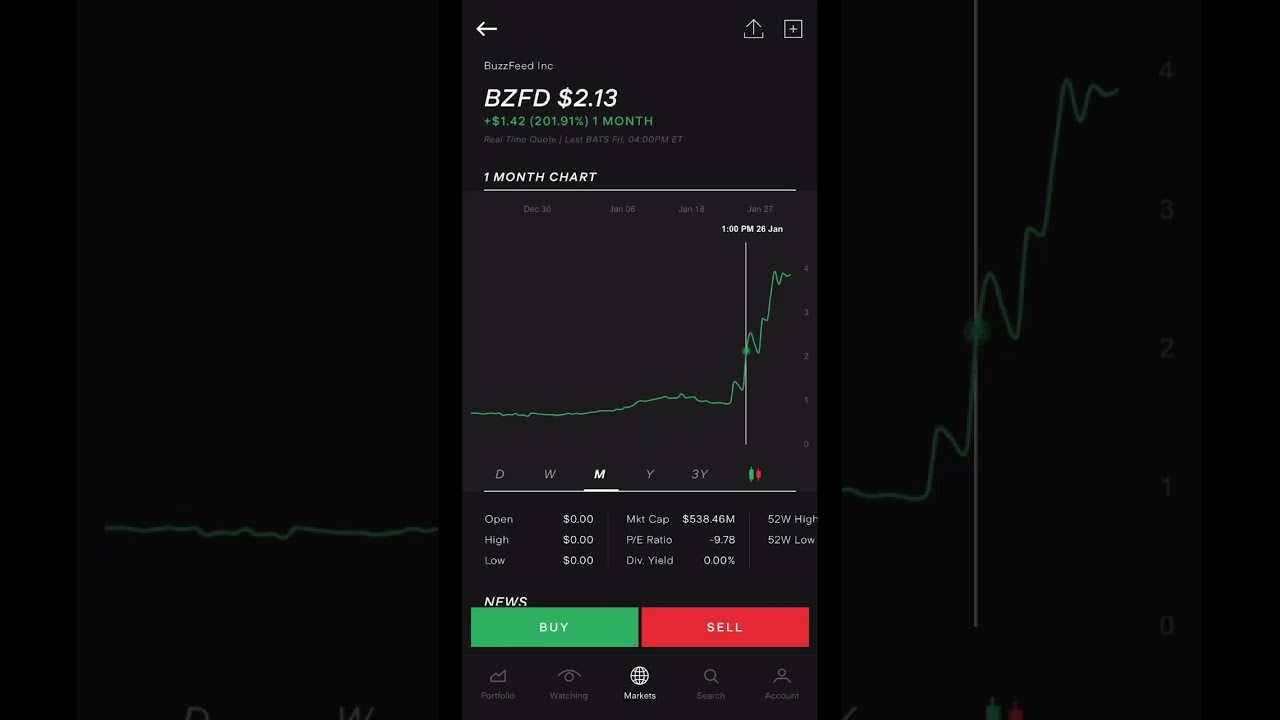
Task: Toggle candlestick chart view
Action: [755, 474]
